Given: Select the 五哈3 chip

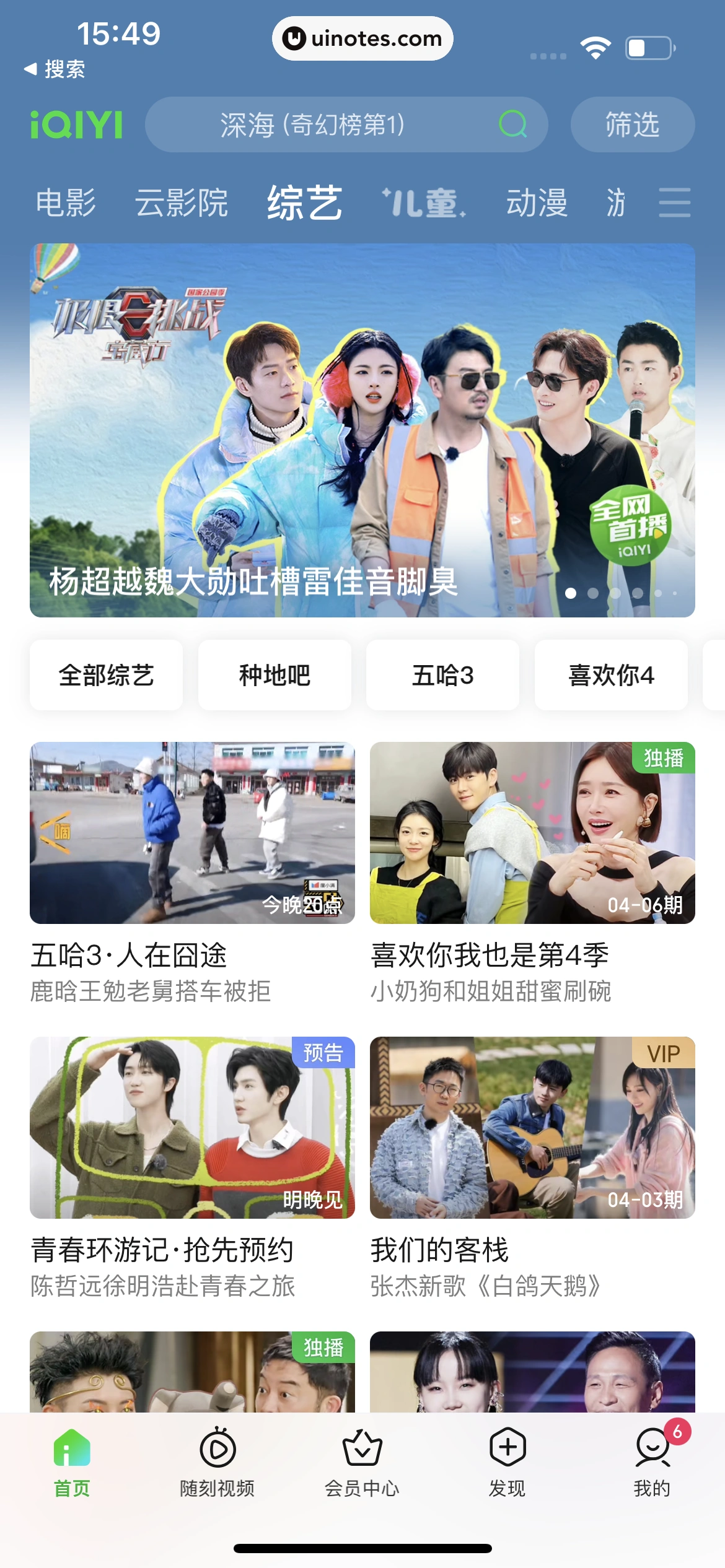Looking at the screenshot, I should click(442, 675).
